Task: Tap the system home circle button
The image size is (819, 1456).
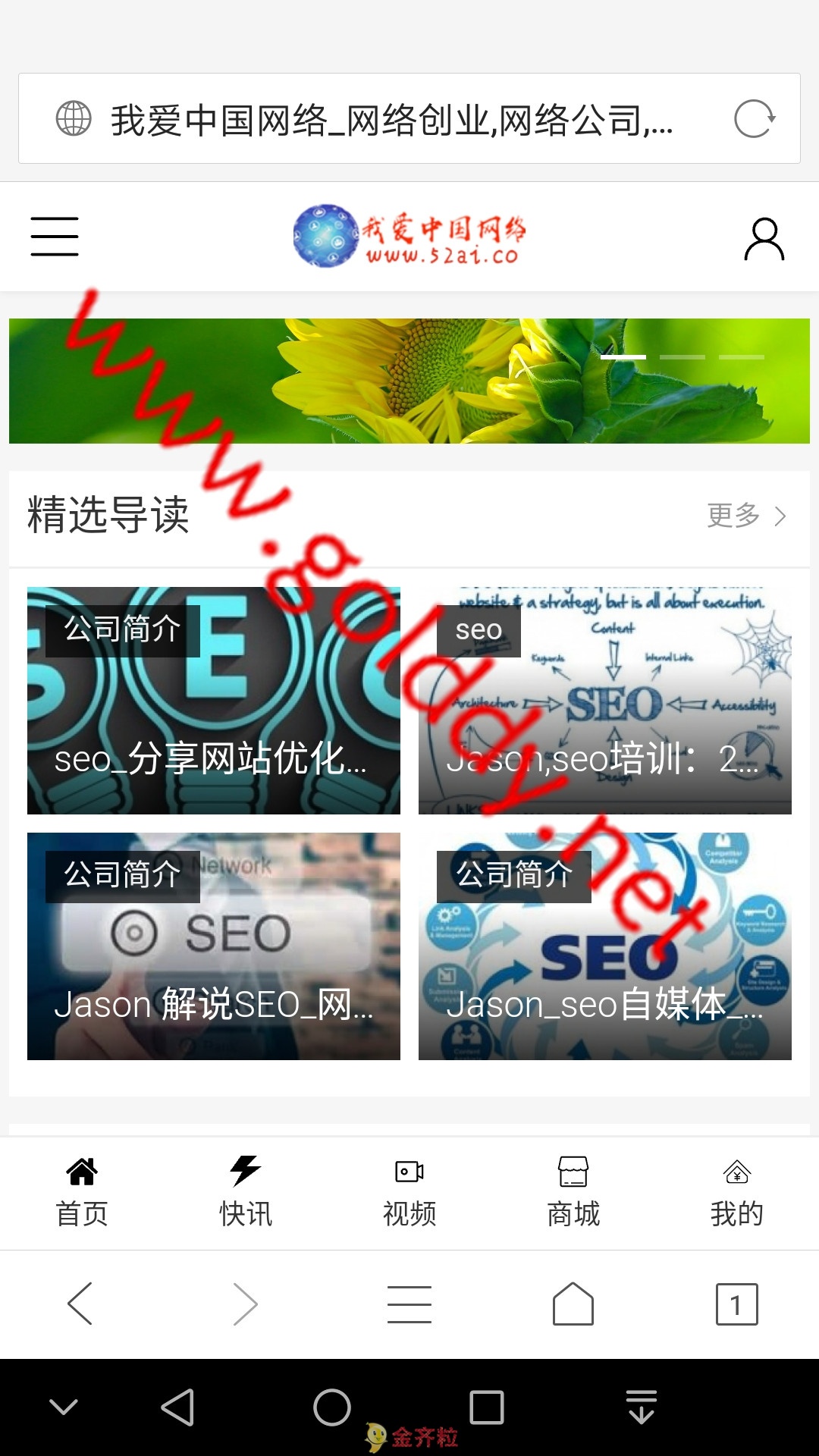Action: (332, 1407)
